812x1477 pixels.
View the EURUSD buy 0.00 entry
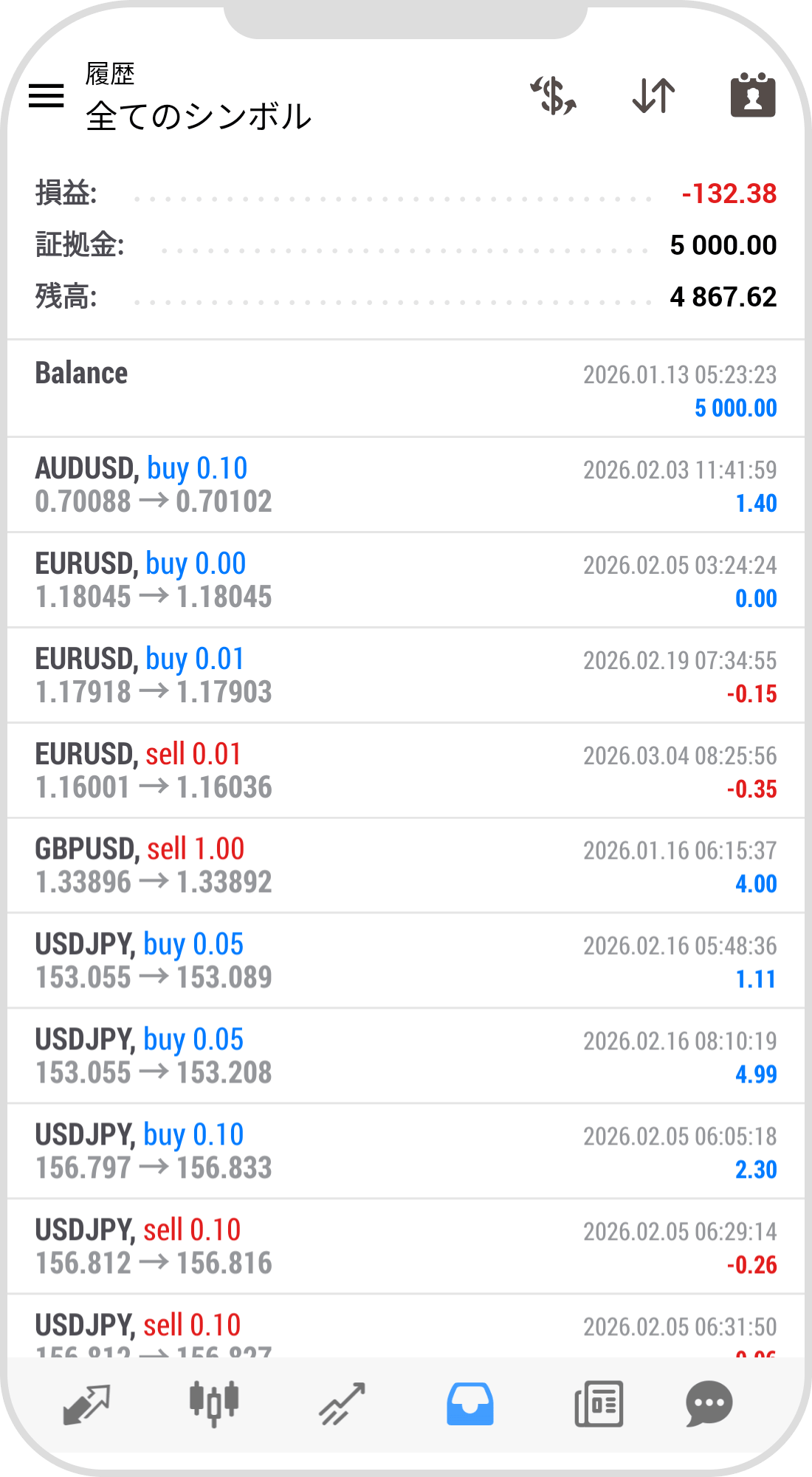click(406, 580)
